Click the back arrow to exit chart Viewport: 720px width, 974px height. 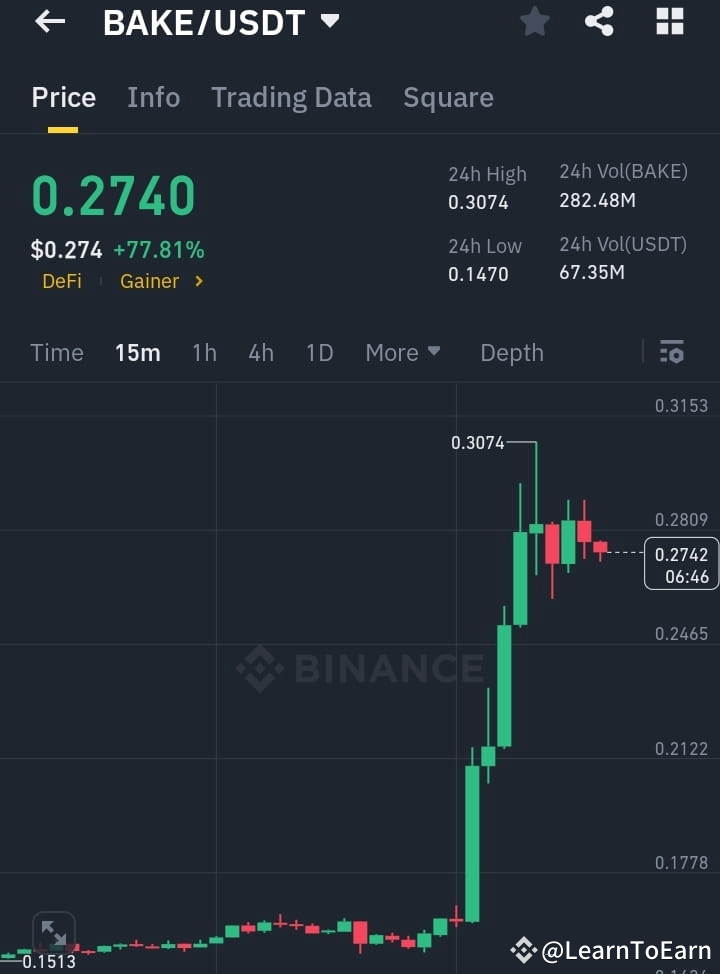[x=49, y=22]
